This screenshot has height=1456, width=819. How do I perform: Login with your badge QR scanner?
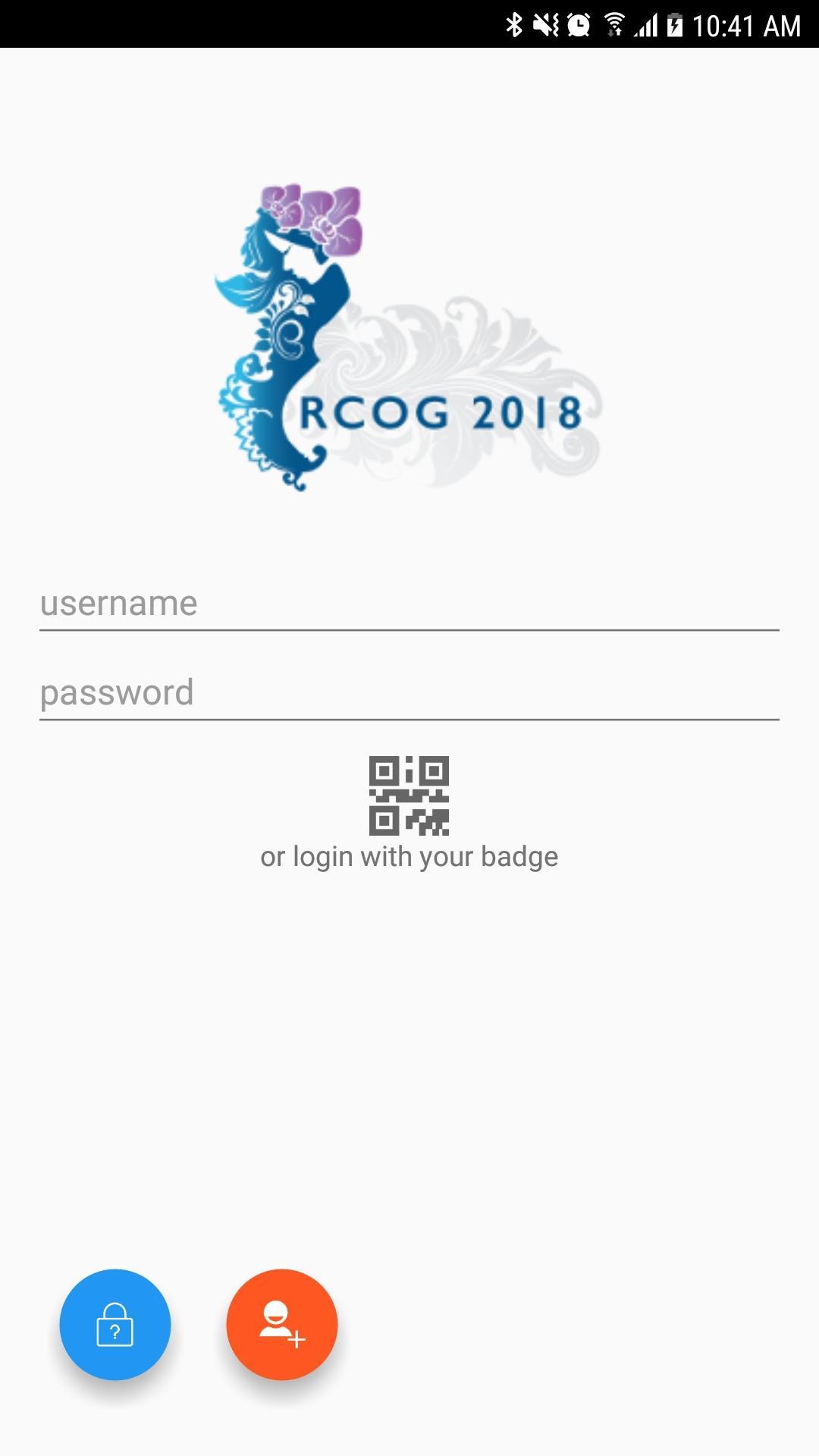pyautogui.click(x=409, y=796)
